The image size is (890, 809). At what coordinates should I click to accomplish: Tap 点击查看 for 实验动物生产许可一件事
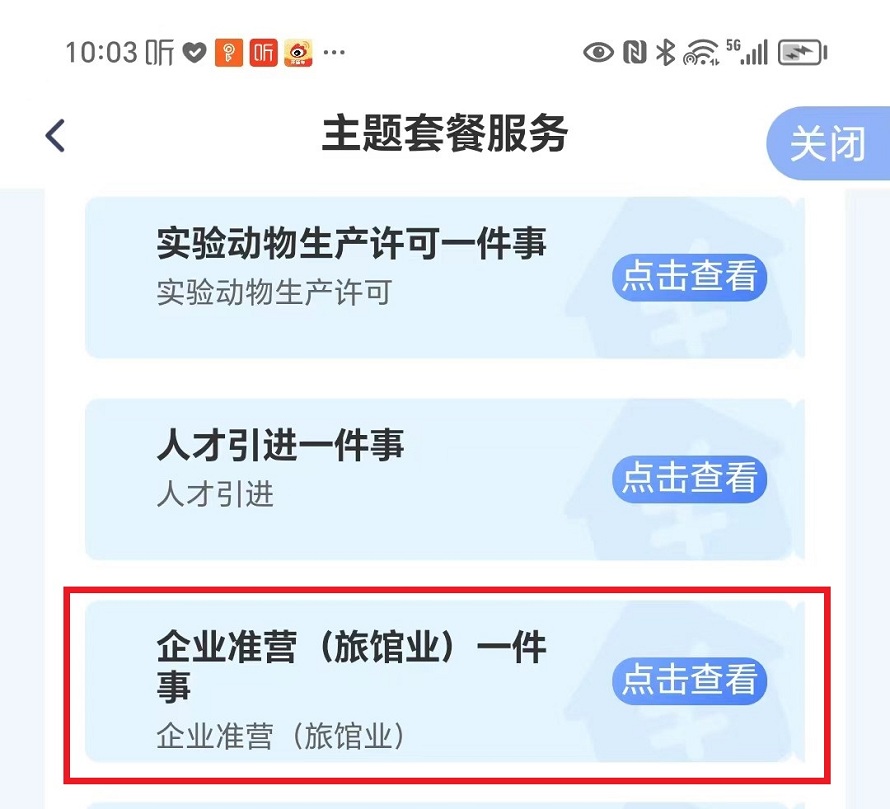(x=689, y=276)
